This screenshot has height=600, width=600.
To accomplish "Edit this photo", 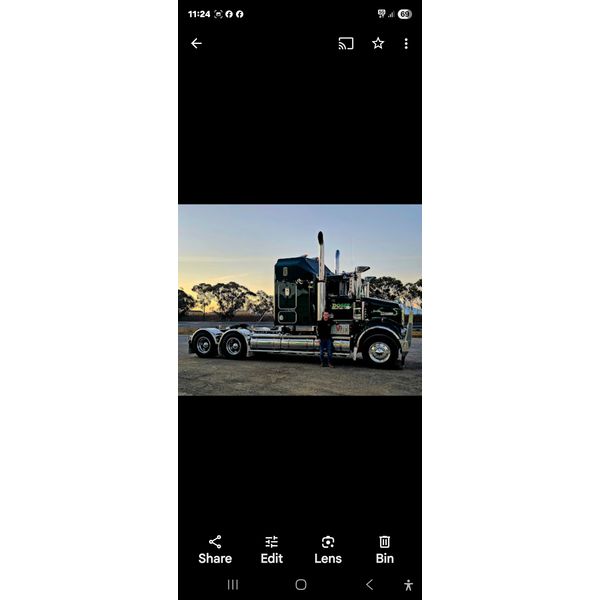I will pos(271,549).
